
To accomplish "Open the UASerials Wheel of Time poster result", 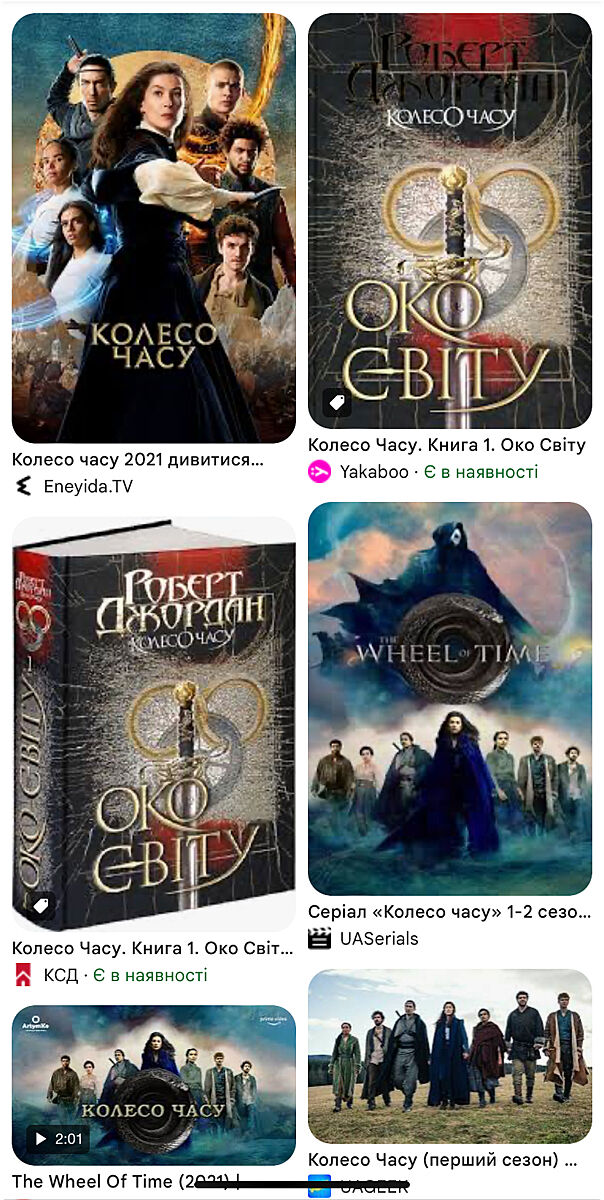I will click(449, 698).
